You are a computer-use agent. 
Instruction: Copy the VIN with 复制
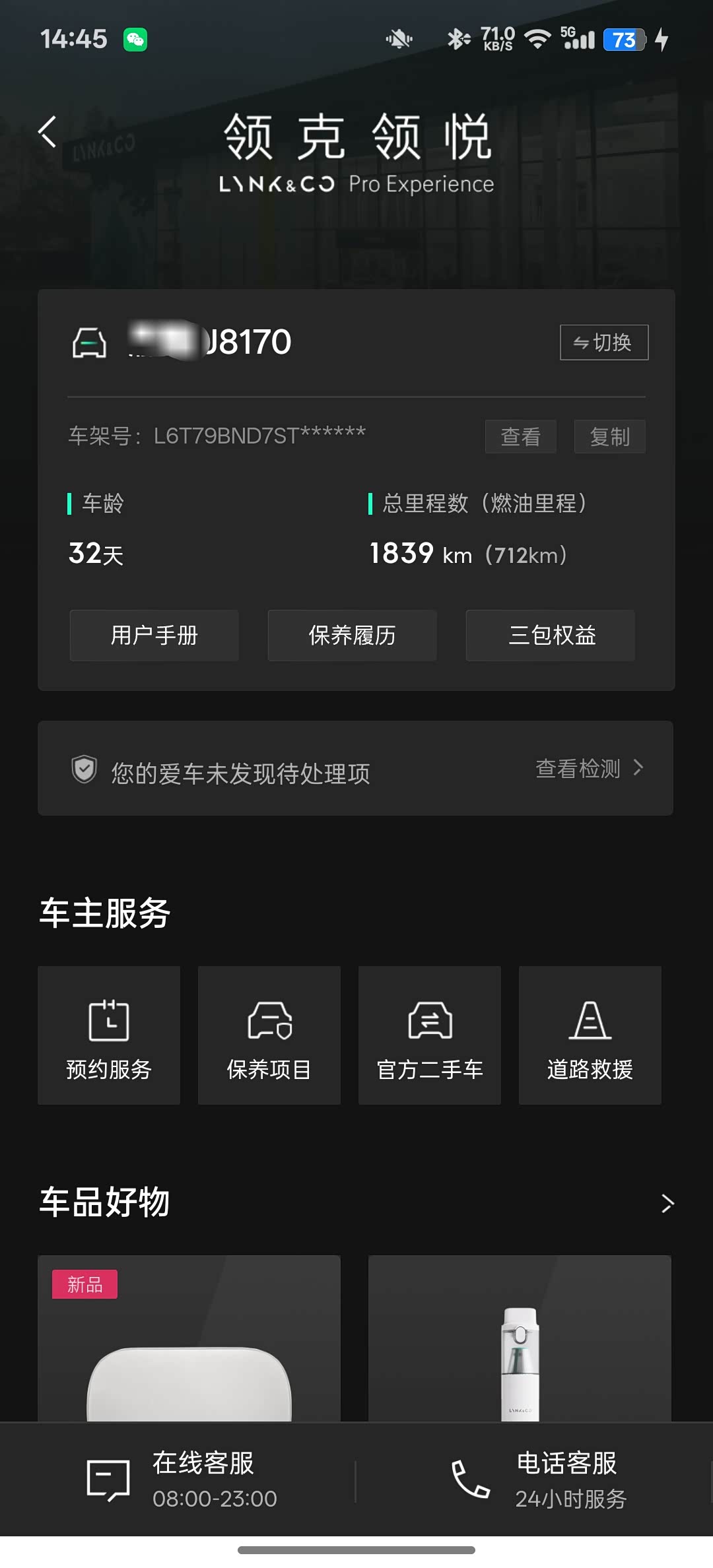click(x=609, y=436)
